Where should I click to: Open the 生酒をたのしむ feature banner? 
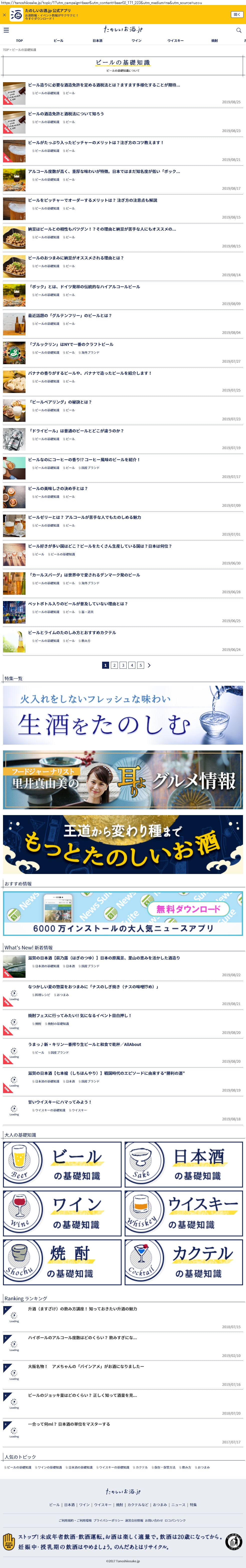(x=123, y=715)
